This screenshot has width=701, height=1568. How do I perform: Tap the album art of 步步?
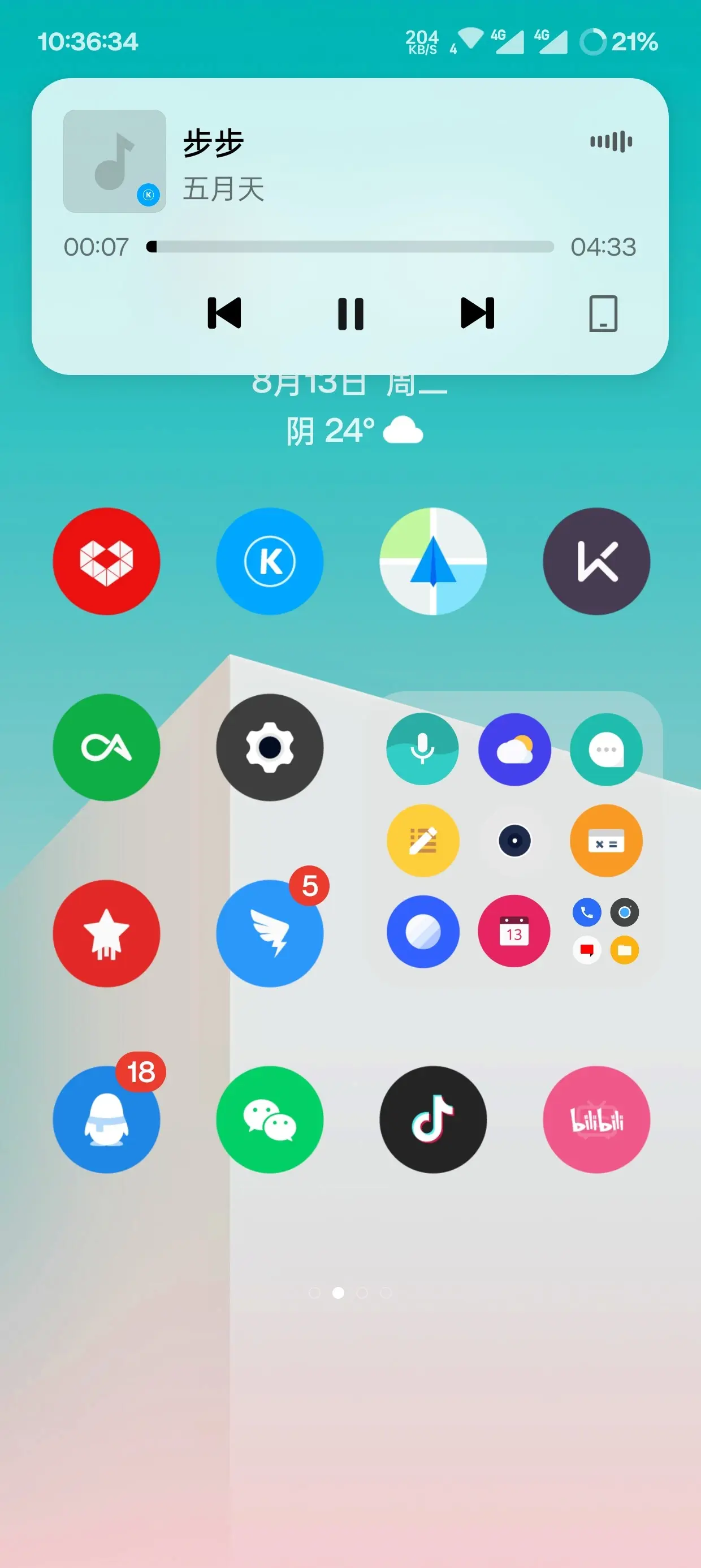pos(114,161)
